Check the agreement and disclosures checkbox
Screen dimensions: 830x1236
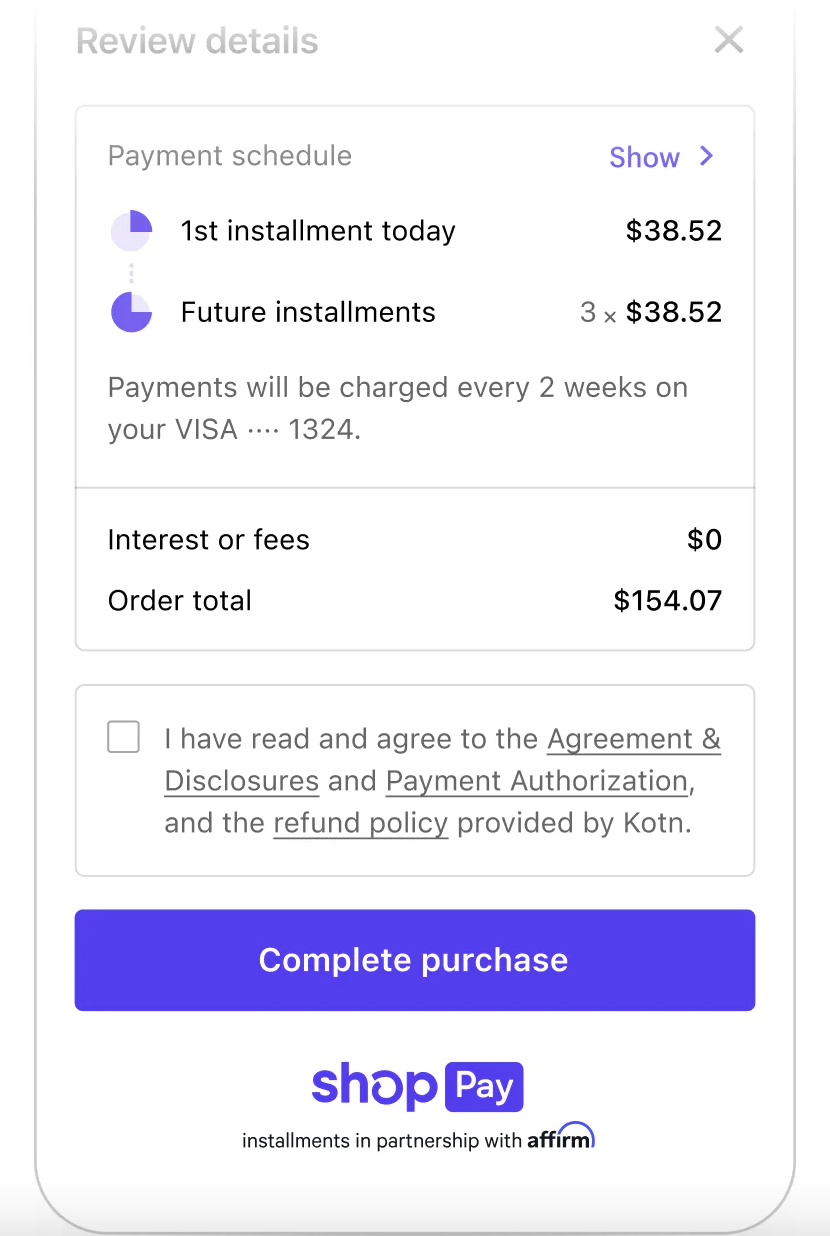(123, 737)
